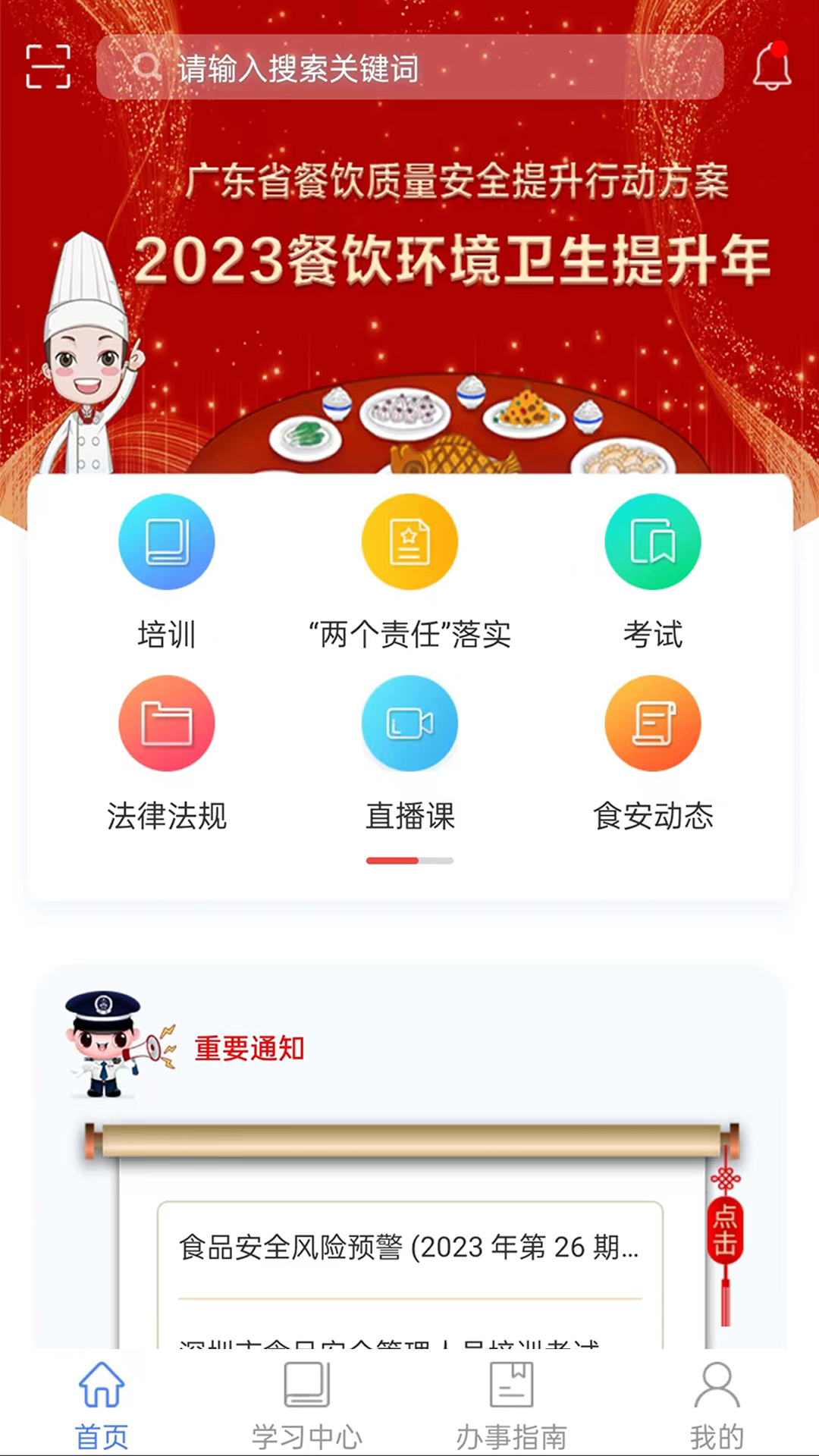Open the QR scan icon
Image resolution: width=819 pixels, height=1456 pixels.
[x=48, y=67]
